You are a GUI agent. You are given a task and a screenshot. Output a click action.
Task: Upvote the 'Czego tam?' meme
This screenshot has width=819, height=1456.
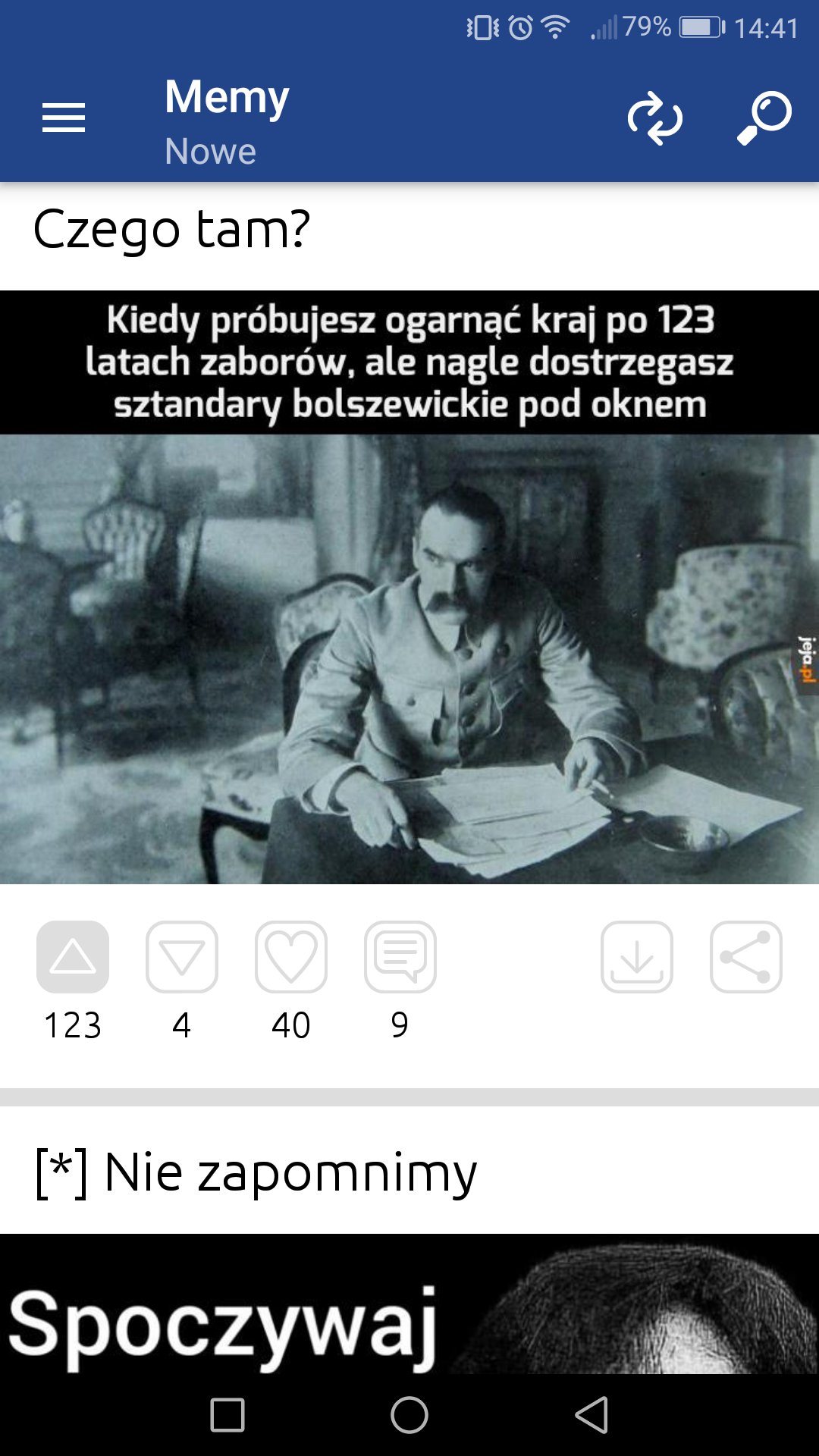[x=73, y=957]
